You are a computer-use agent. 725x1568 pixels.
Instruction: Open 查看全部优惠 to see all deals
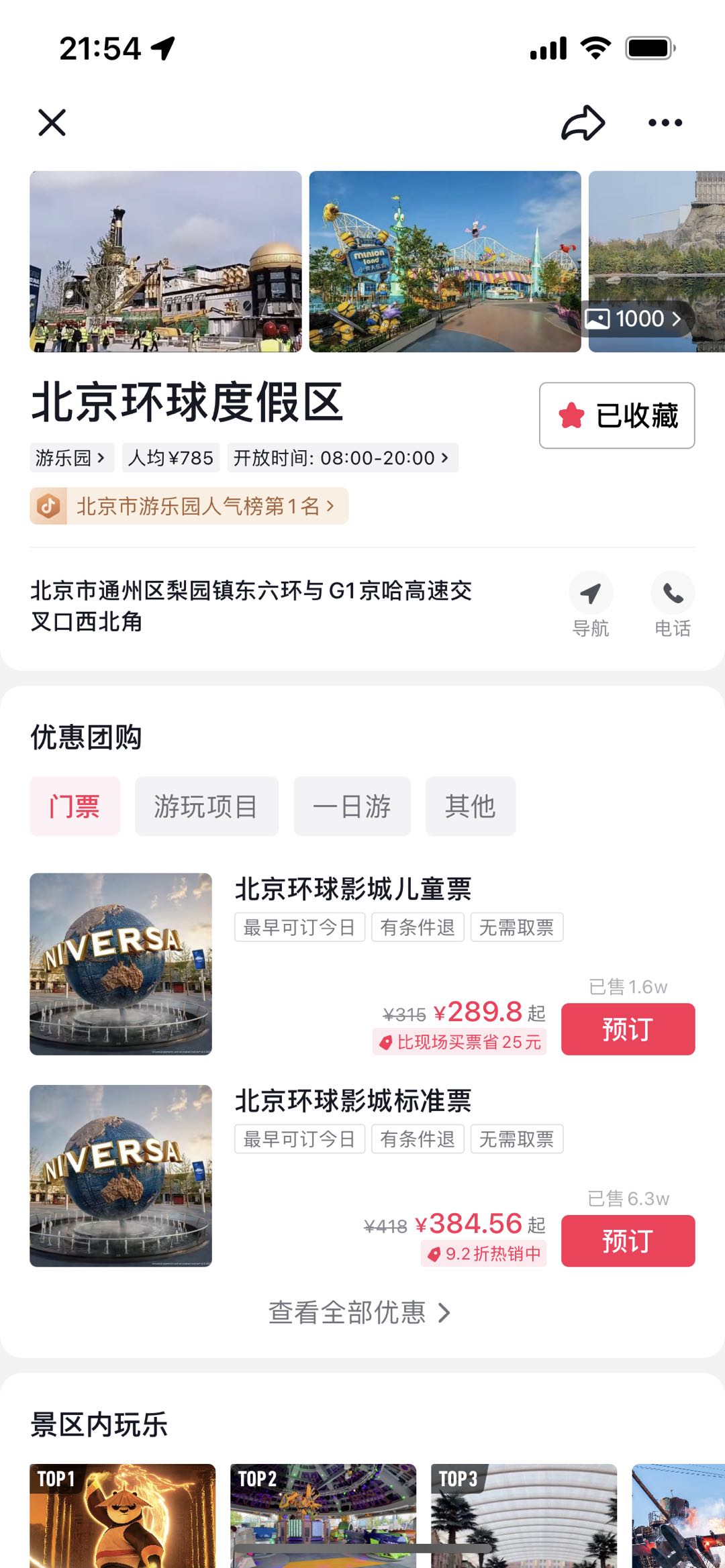(x=359, y=1312)
